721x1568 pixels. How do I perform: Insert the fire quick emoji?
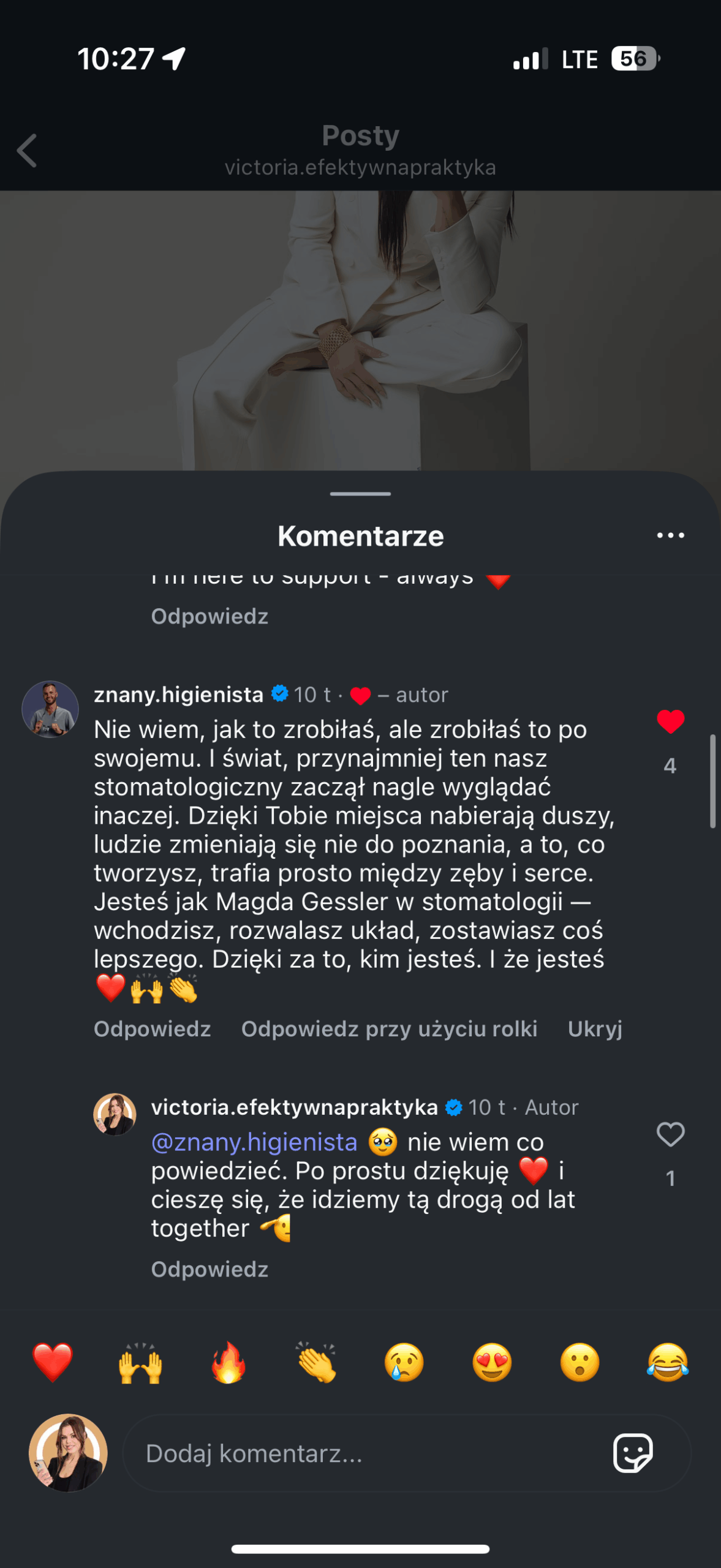[x=228, y=1363]
